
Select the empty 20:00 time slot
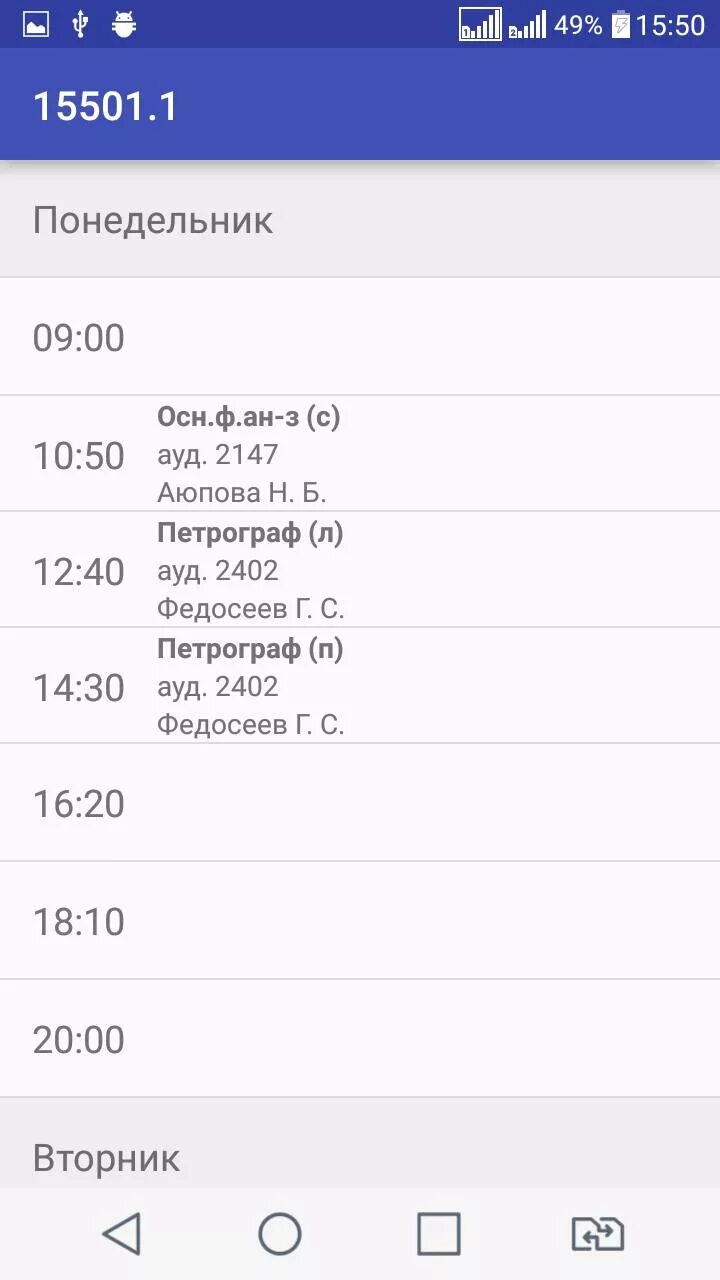pyautogui.click(x=360, y=1039)
